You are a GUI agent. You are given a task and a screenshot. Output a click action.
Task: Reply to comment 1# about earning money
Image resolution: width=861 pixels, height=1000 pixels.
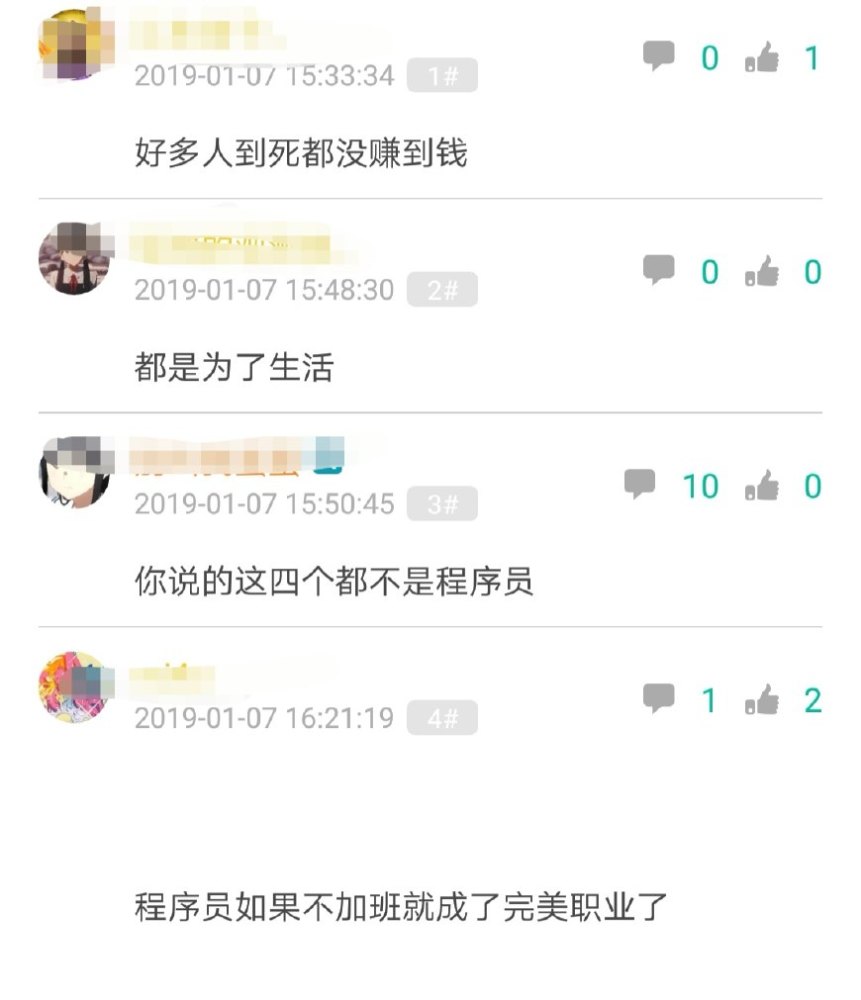[x=658, y=56]
